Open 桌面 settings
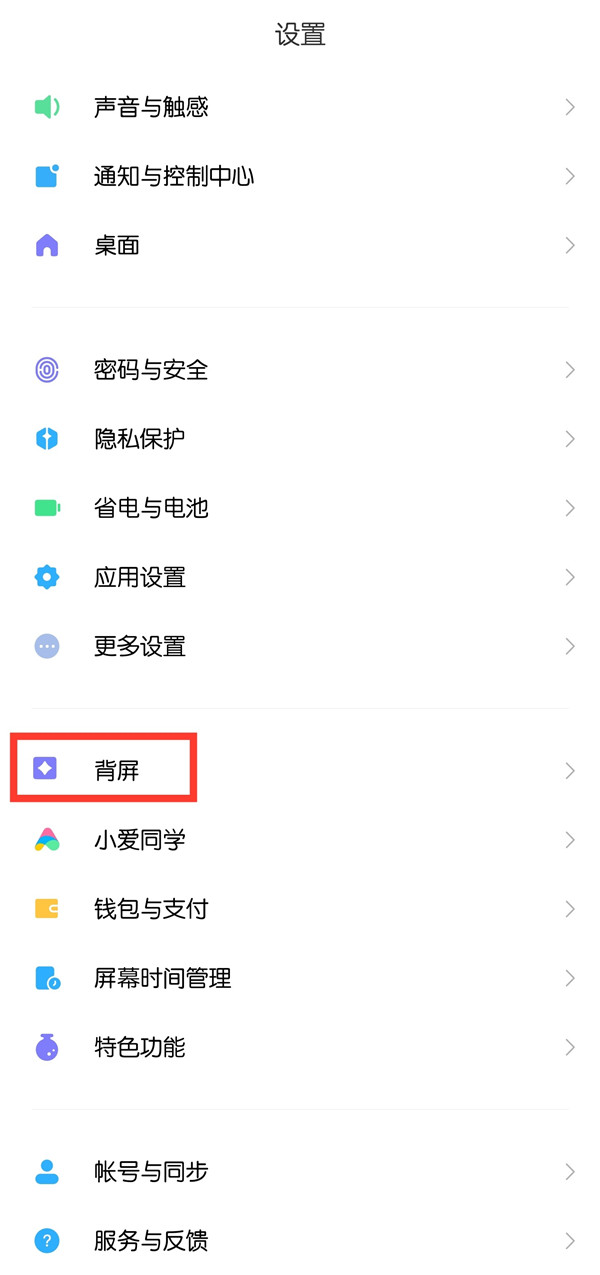This screenshot has width=600, height=1275. pyautogui.click(x=117, y=246)
